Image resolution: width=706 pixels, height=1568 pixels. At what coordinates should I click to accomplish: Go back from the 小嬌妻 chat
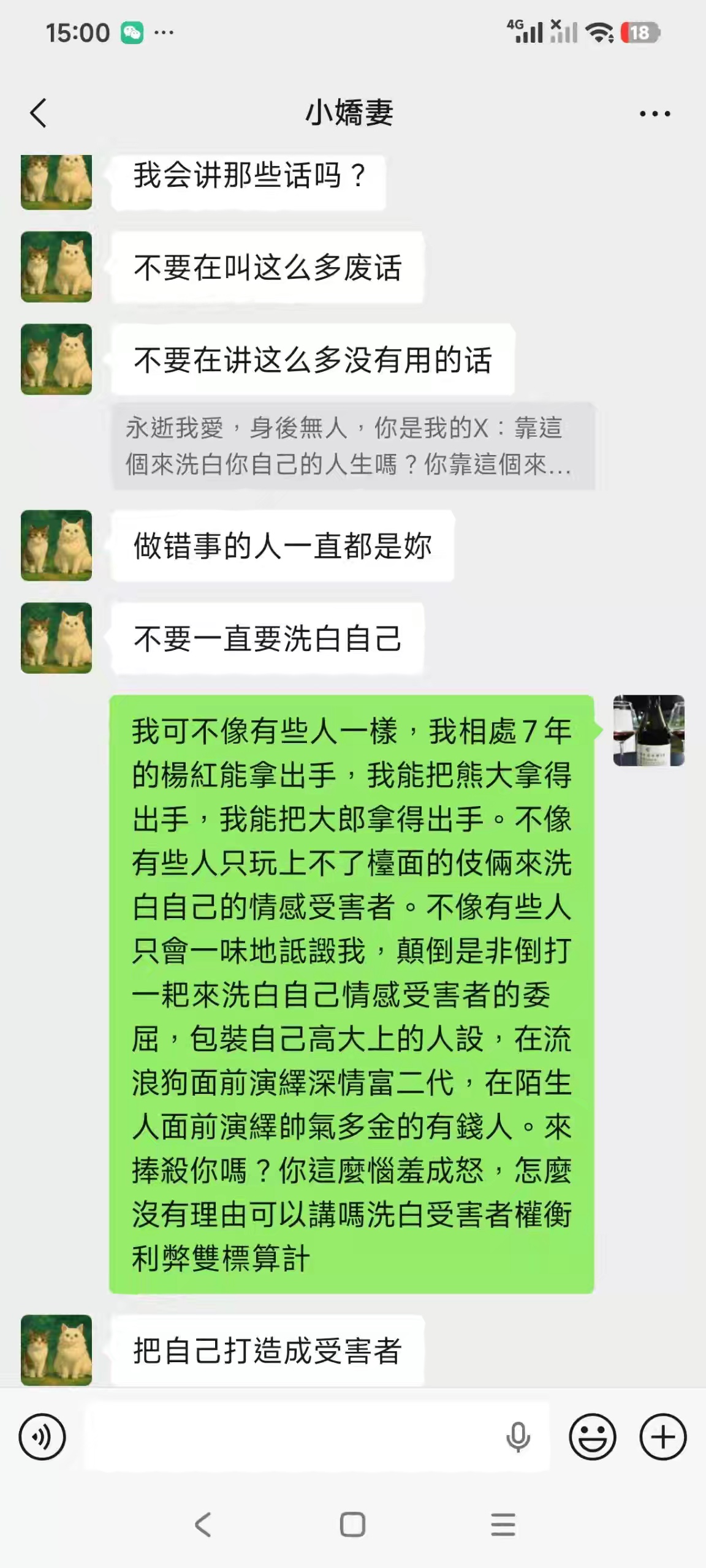(x=38, y=113)
